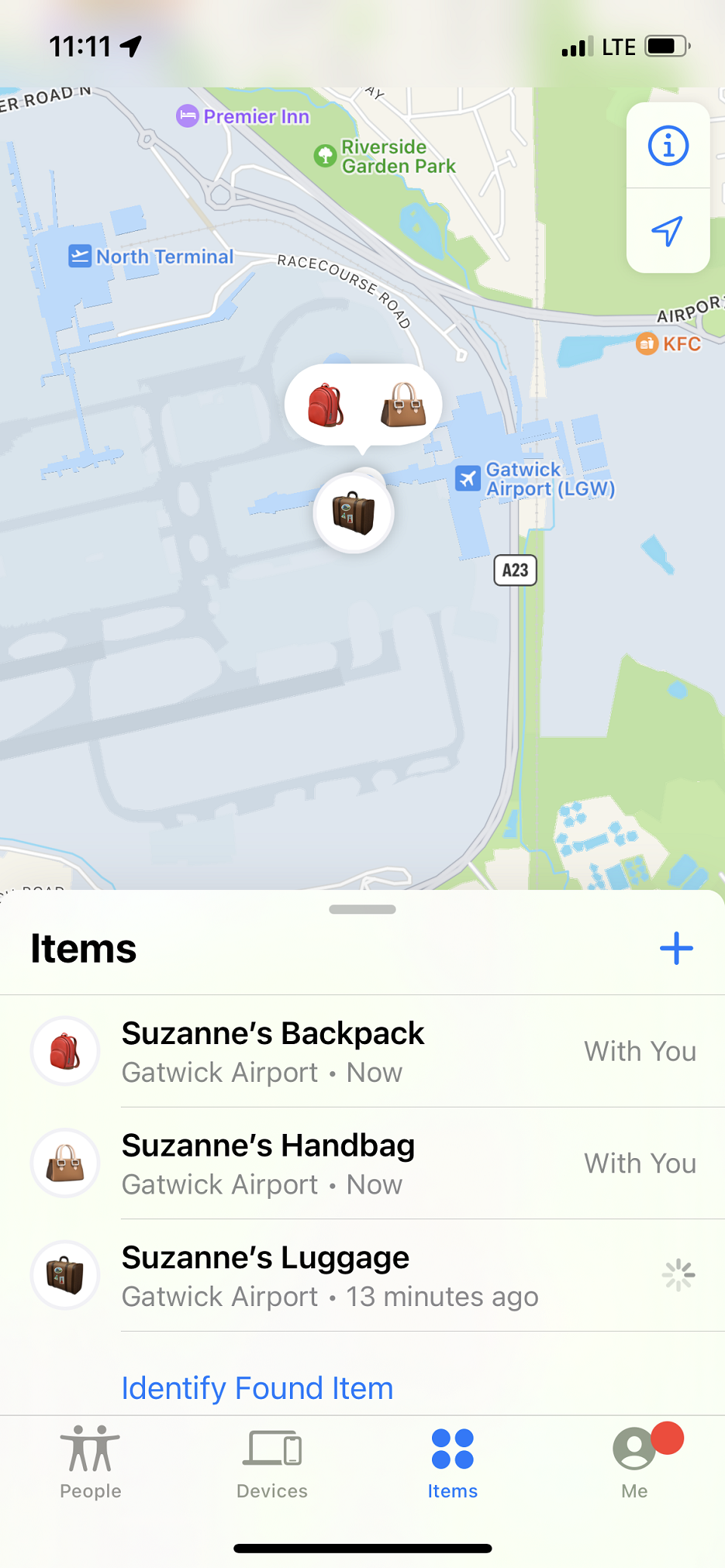Viewport: 725px width, 1568px height.
Task: Go to the Me tab
Action: click(x=634, y=1462)
